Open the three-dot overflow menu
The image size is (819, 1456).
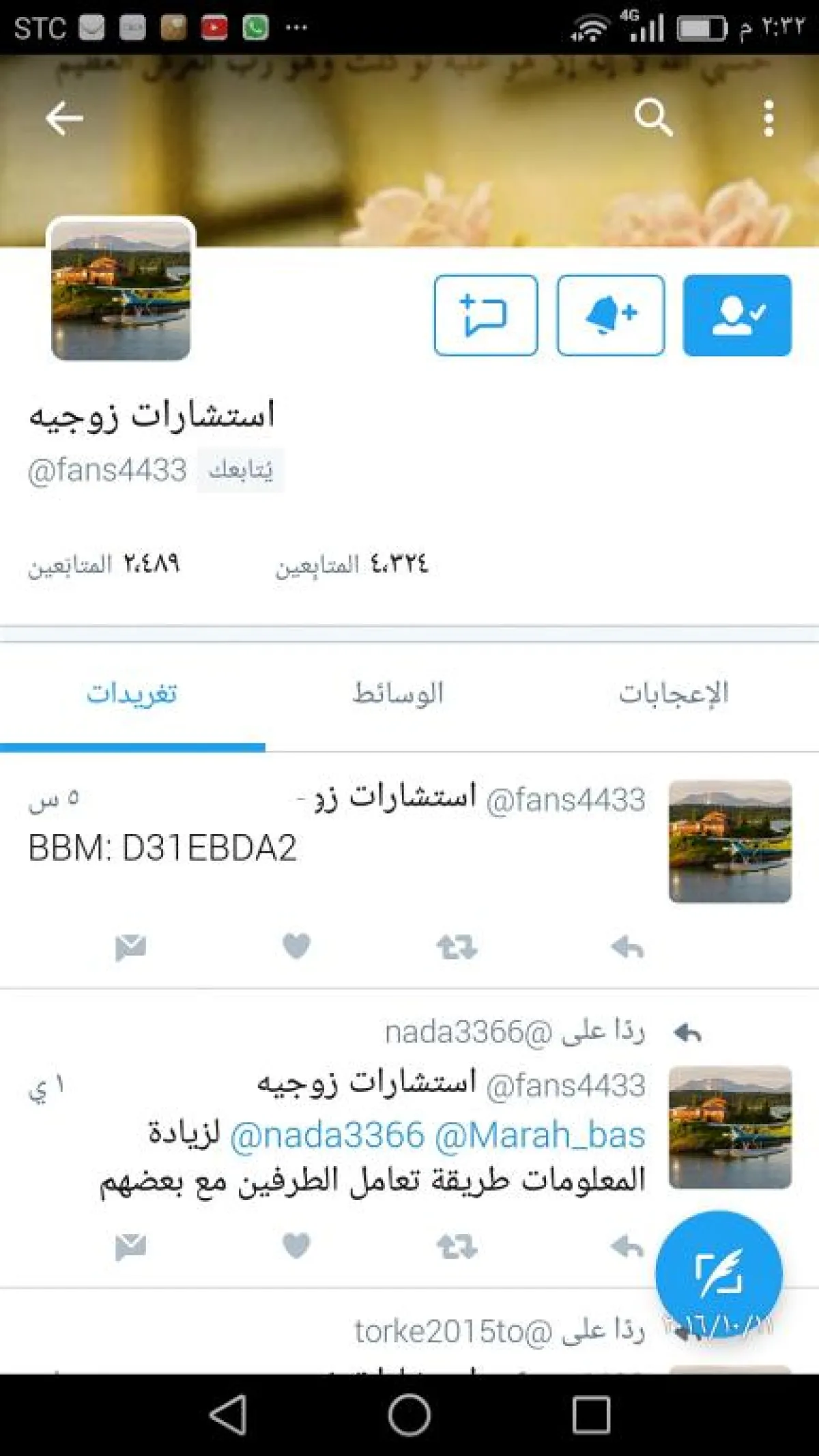768,118
